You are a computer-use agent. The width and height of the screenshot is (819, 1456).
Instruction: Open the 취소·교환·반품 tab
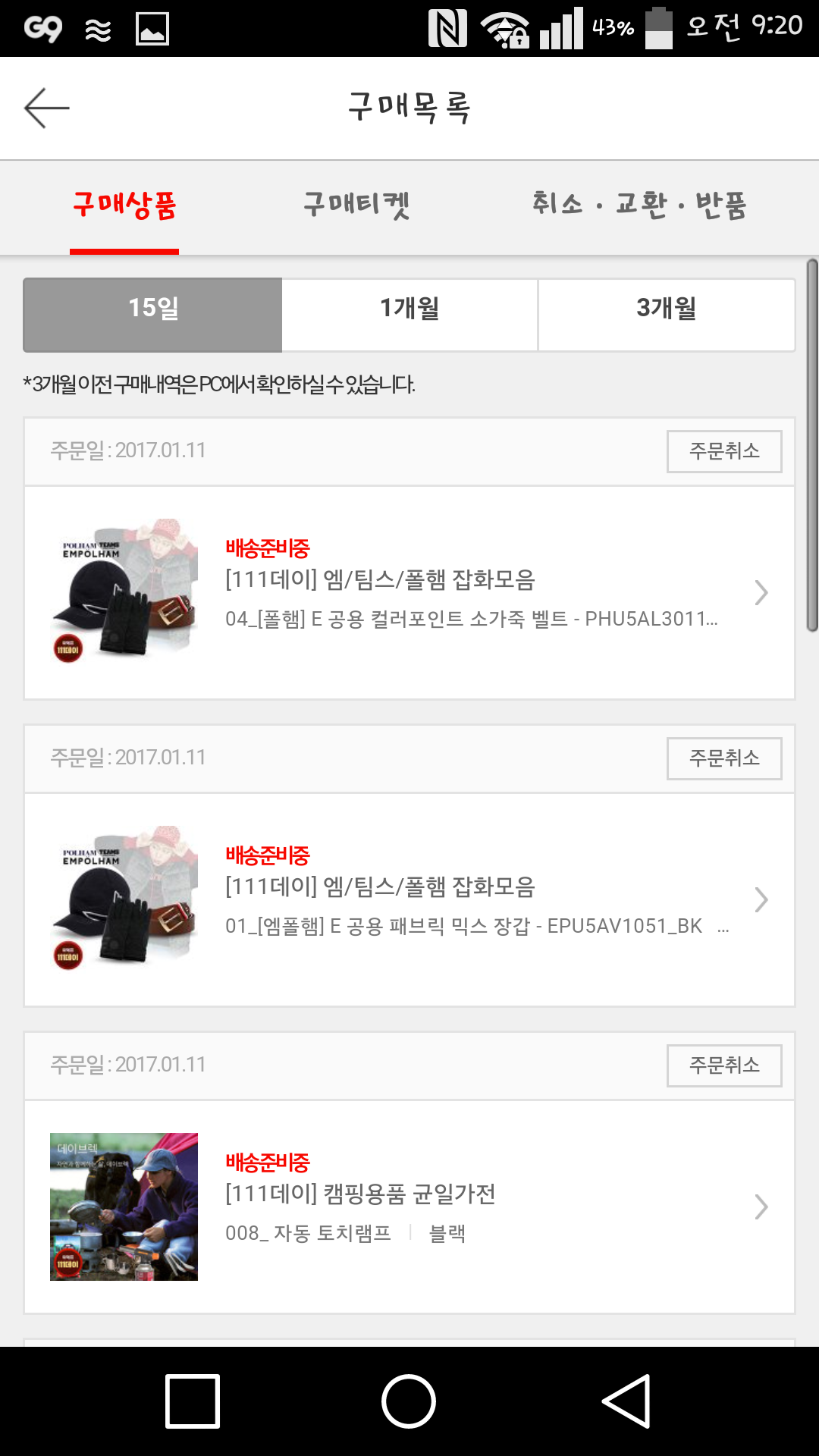(x=639, y=205)
